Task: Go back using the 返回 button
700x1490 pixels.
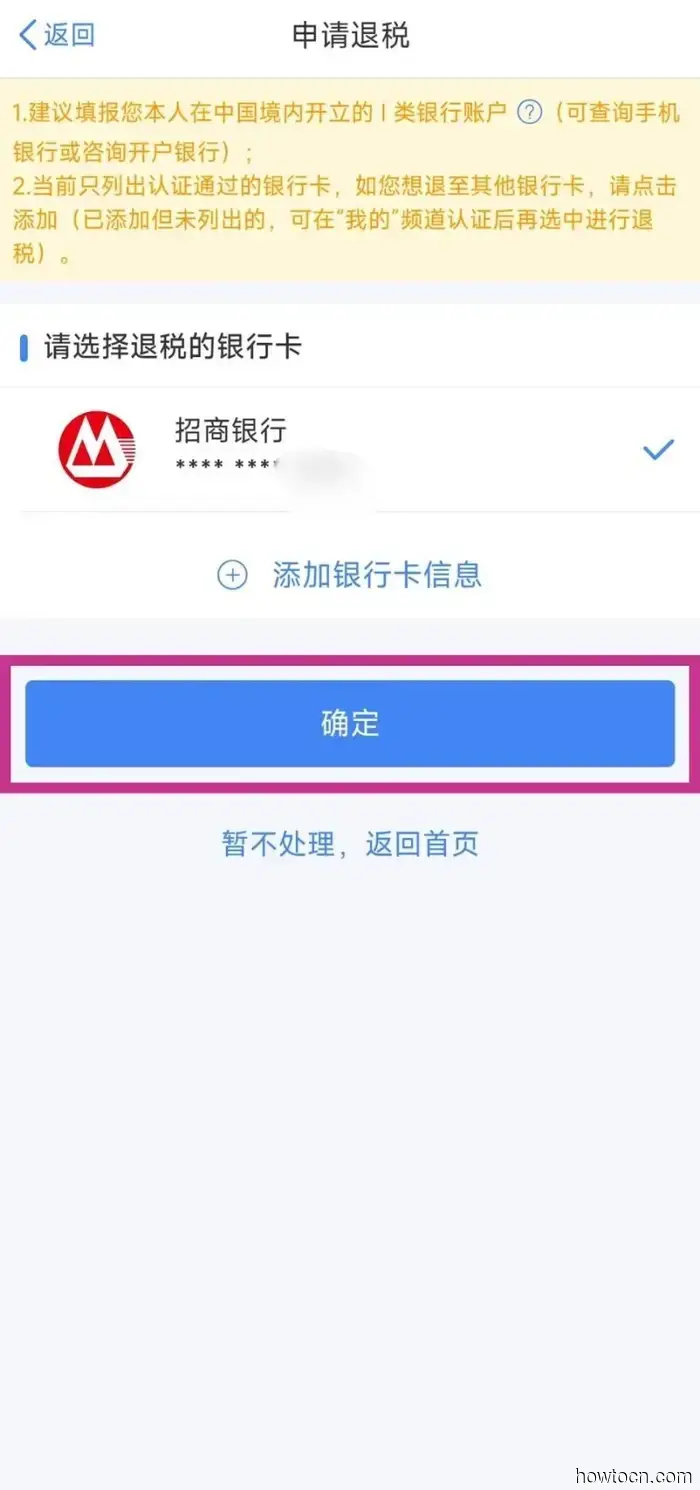Action: click(x=57, y=36)
